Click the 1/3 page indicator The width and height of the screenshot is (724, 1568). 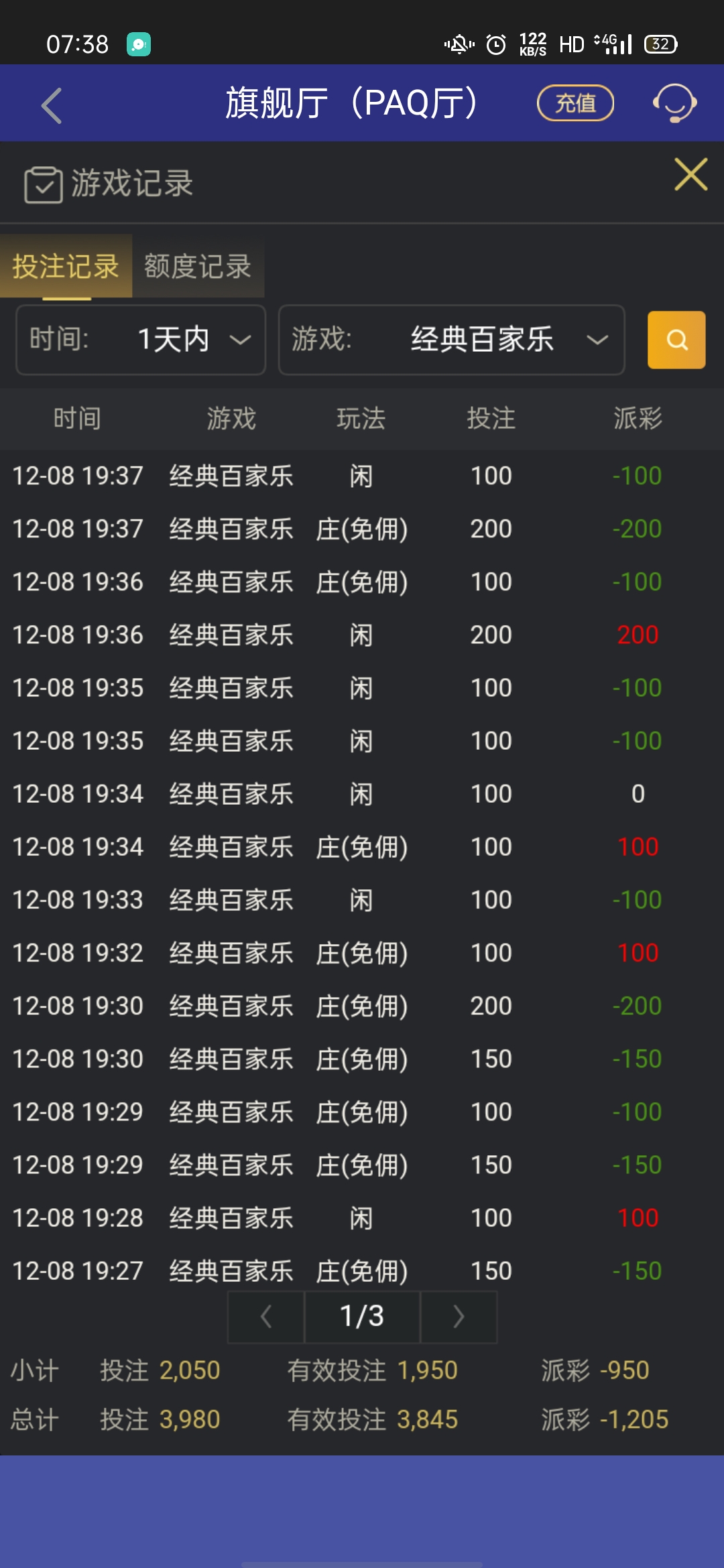[x=362, y=1315]
